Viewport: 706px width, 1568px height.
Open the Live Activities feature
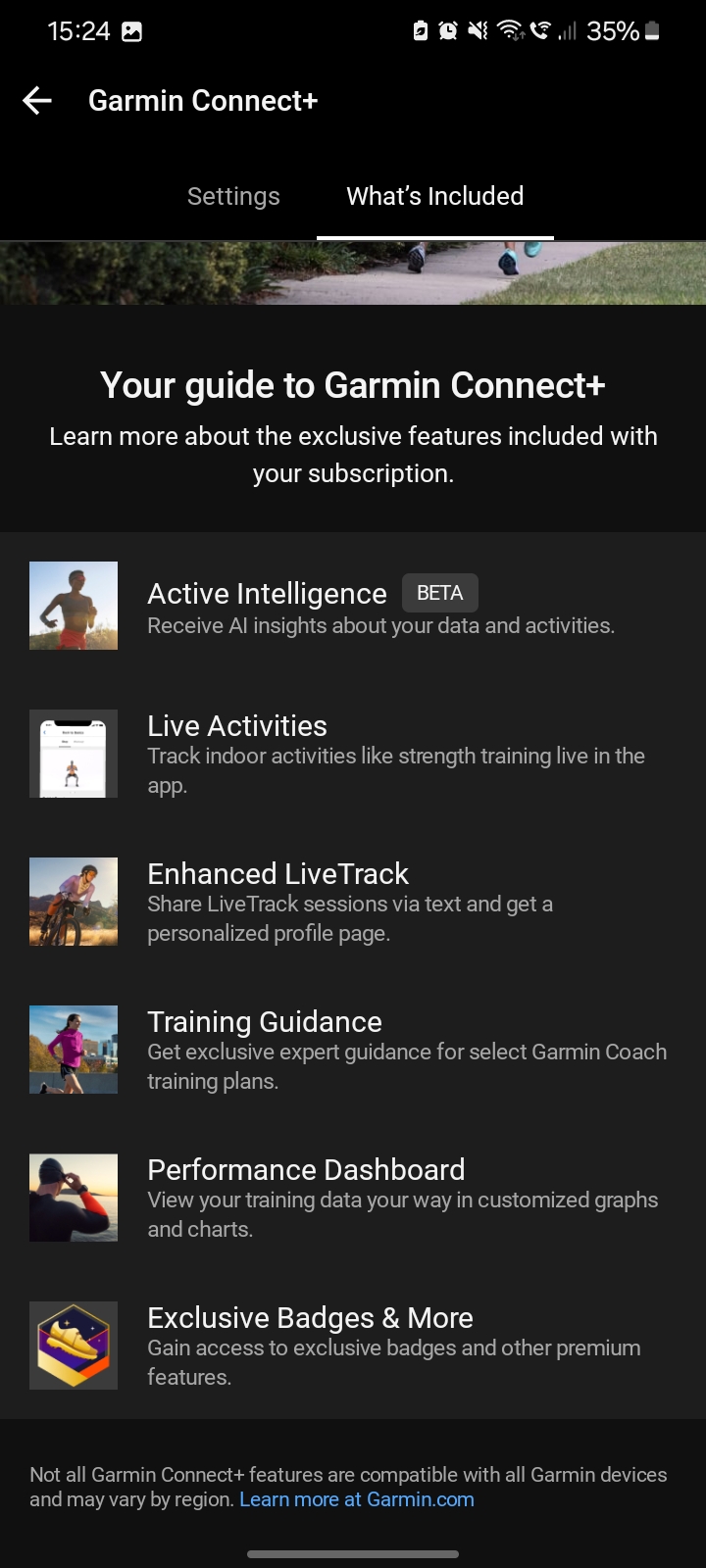[353, 754]
